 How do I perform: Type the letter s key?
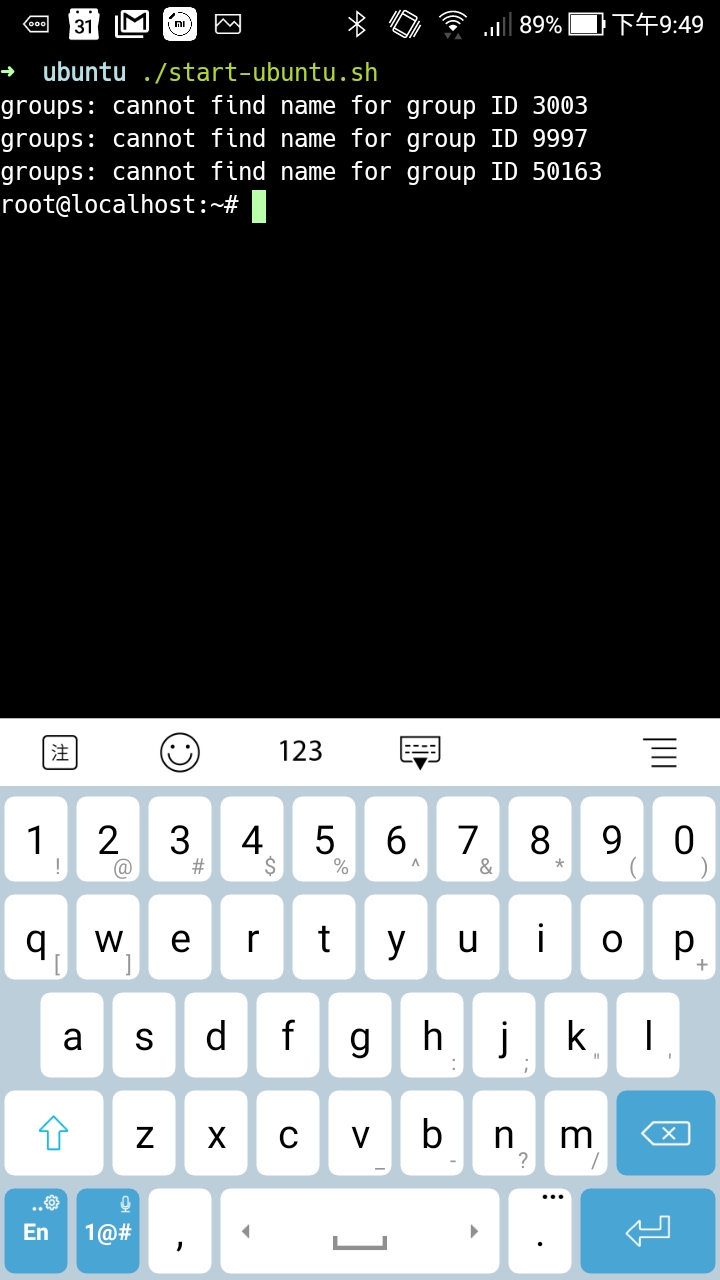pyautogui.click(x=144, y=1036)
